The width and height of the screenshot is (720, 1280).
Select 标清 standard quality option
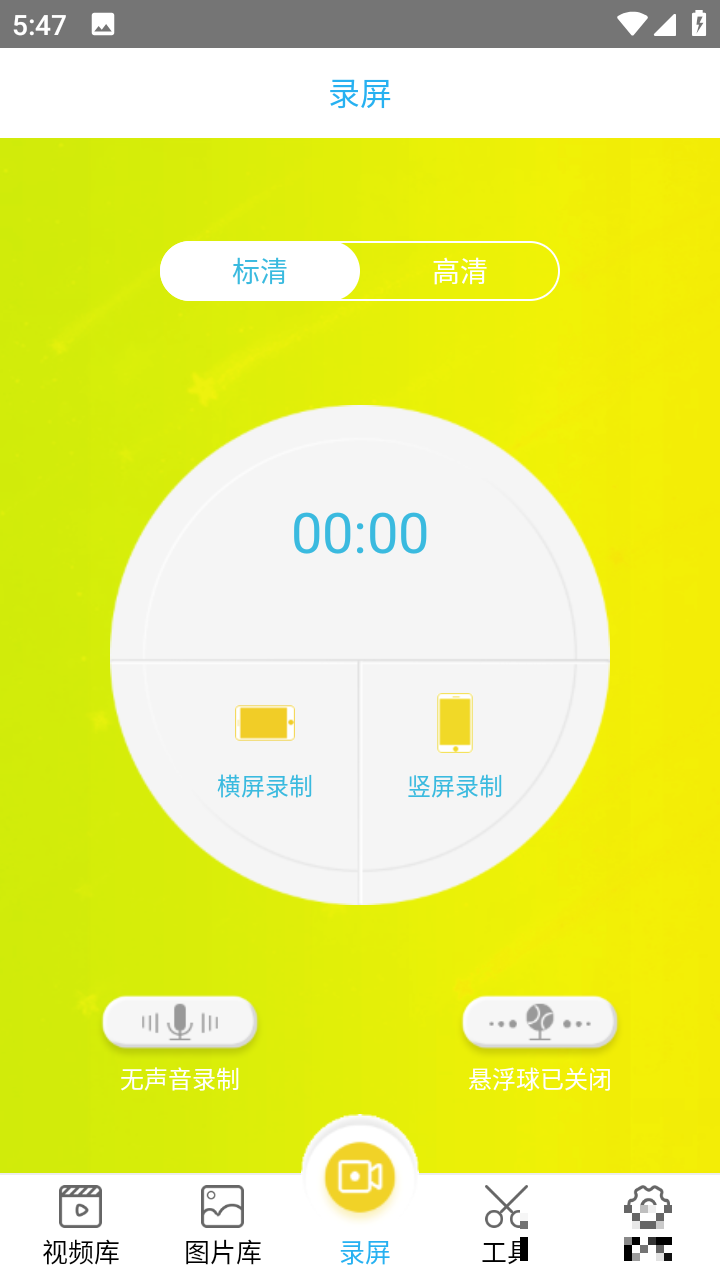click(x=260, y=271)
